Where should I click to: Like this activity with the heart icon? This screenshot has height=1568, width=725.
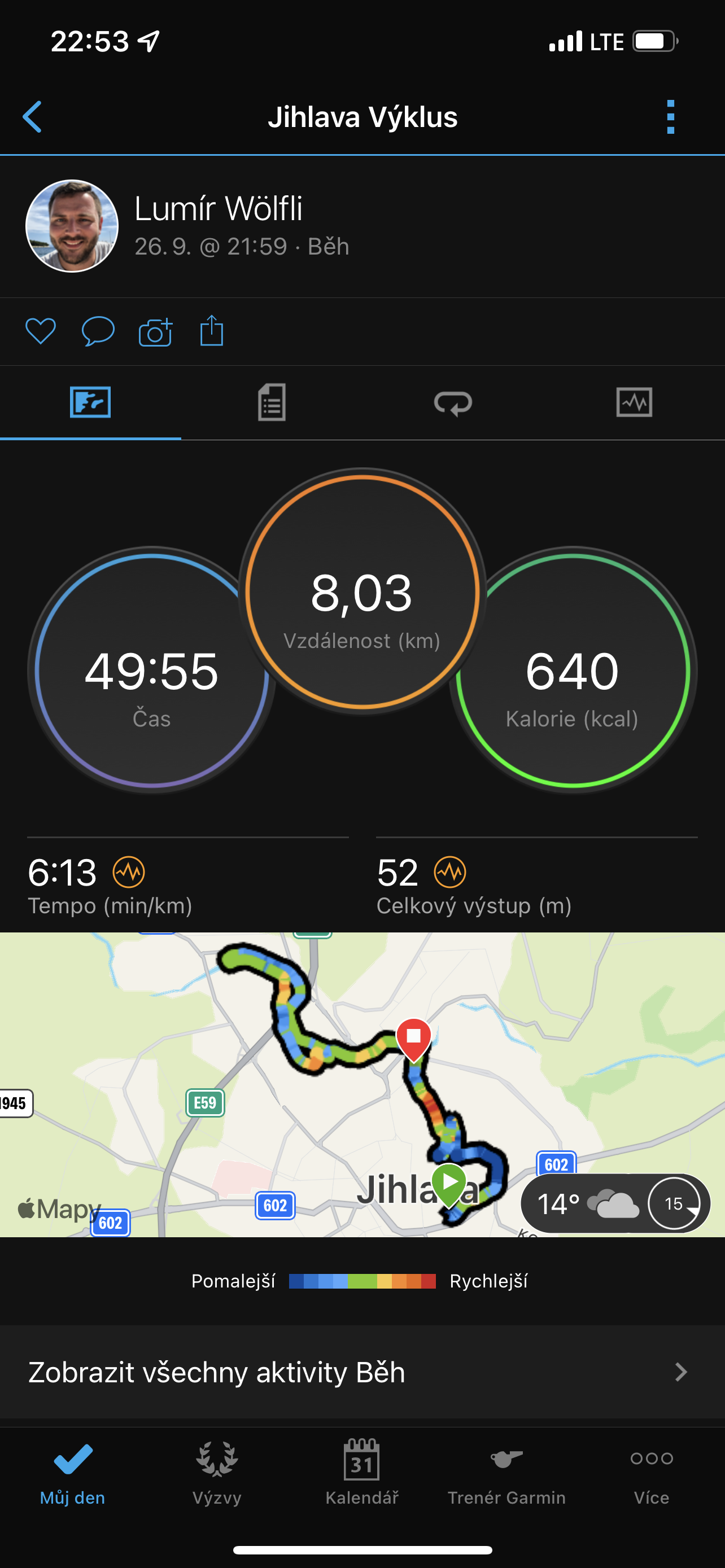40,331
